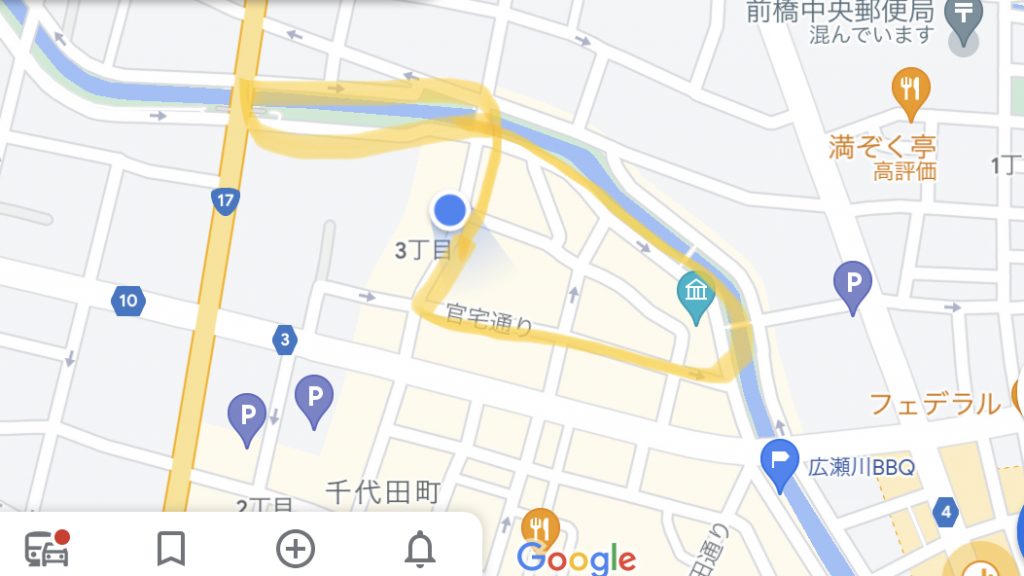Select the parking pin below 満ぞく亭
Image resolution: width=1024 pixels, height=576 pixels.
852,286
